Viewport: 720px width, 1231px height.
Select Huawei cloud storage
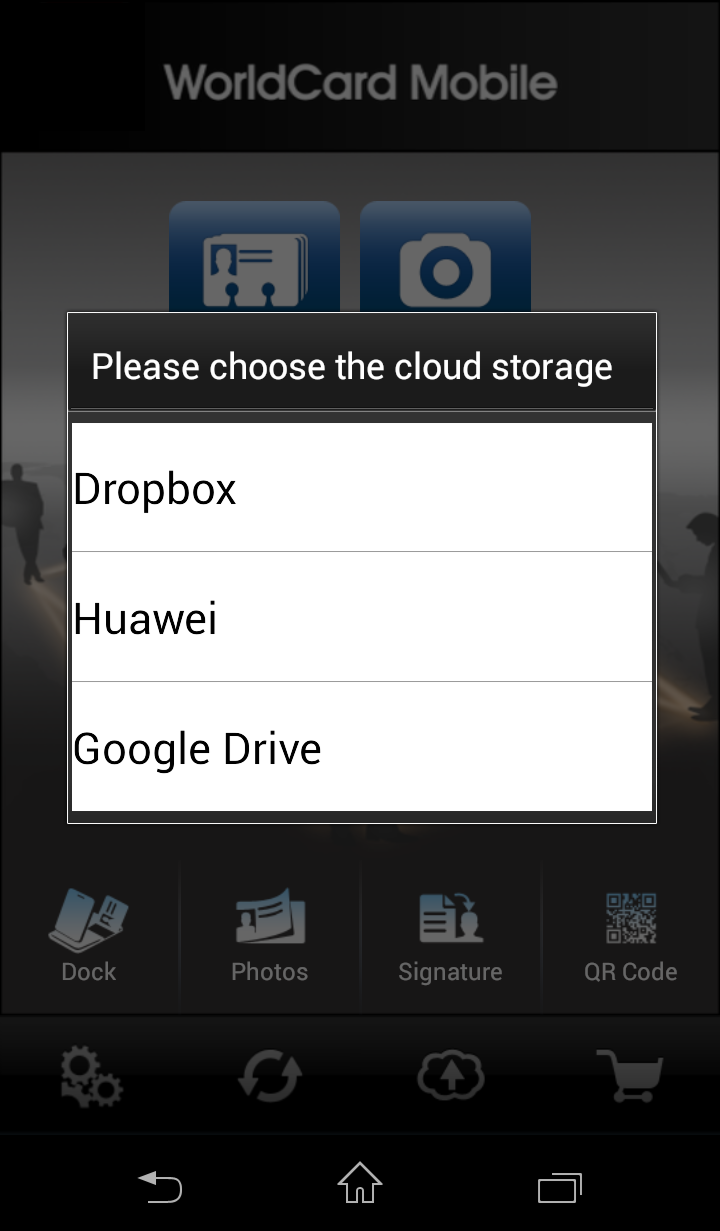point(360,618)
